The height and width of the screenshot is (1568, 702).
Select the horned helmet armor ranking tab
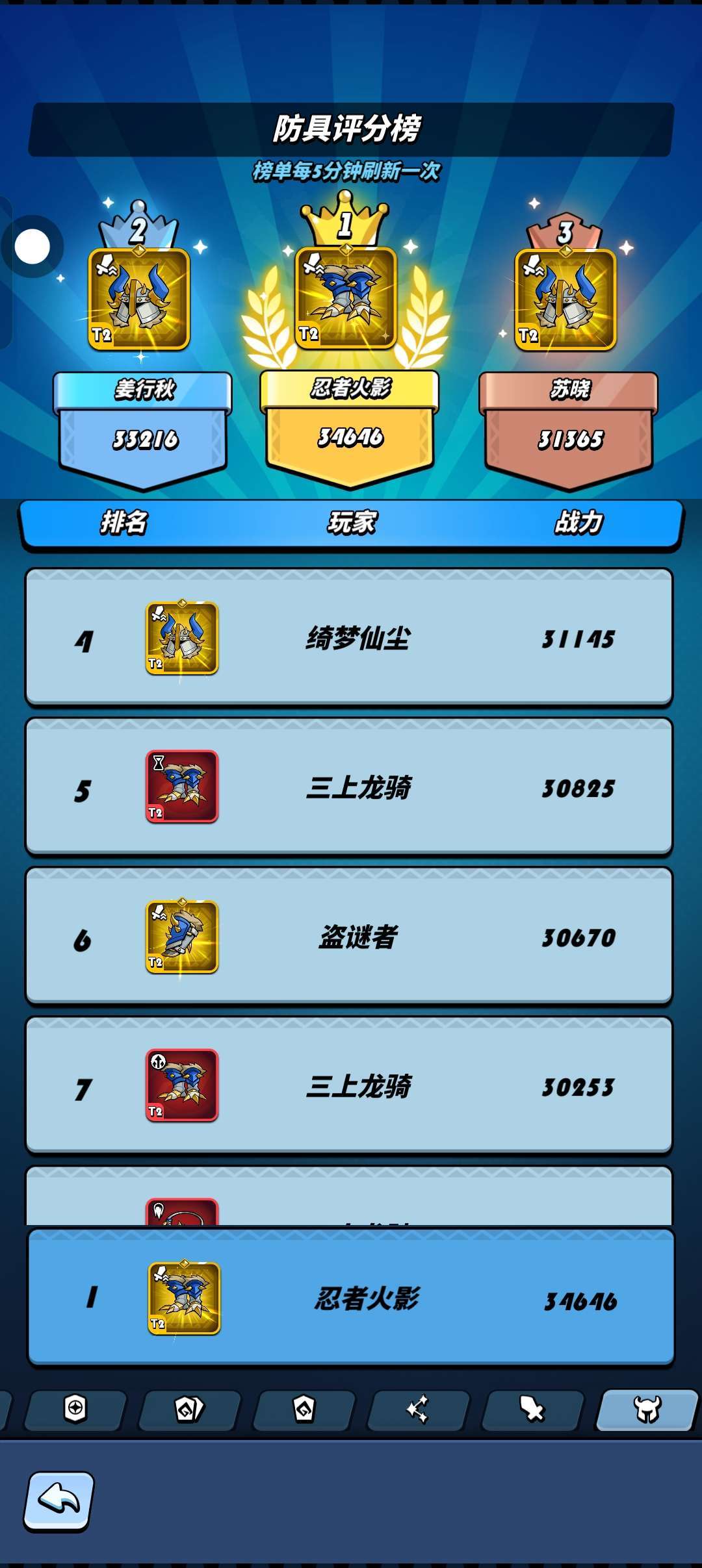[x=647, y=1410]
